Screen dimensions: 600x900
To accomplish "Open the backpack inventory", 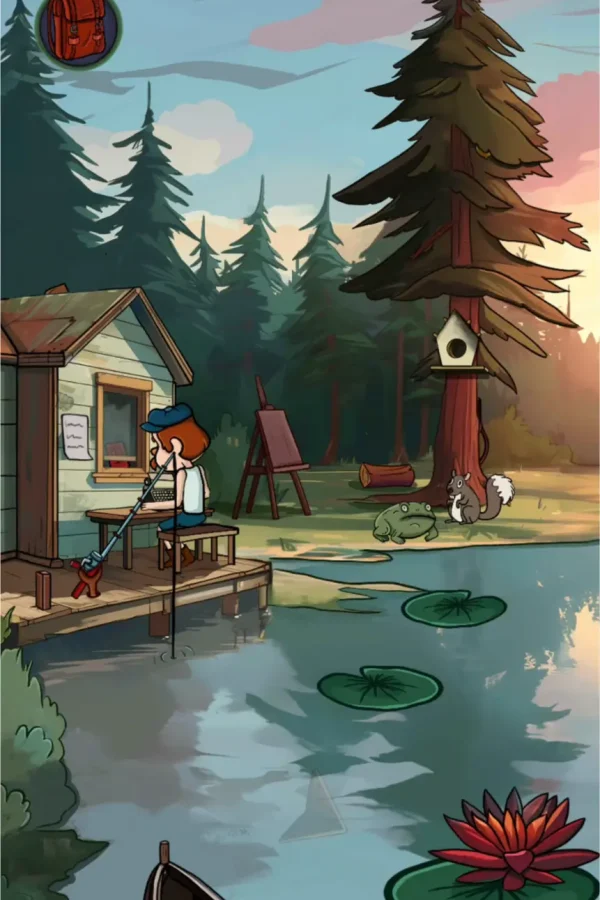I will (x=78, y=28).
